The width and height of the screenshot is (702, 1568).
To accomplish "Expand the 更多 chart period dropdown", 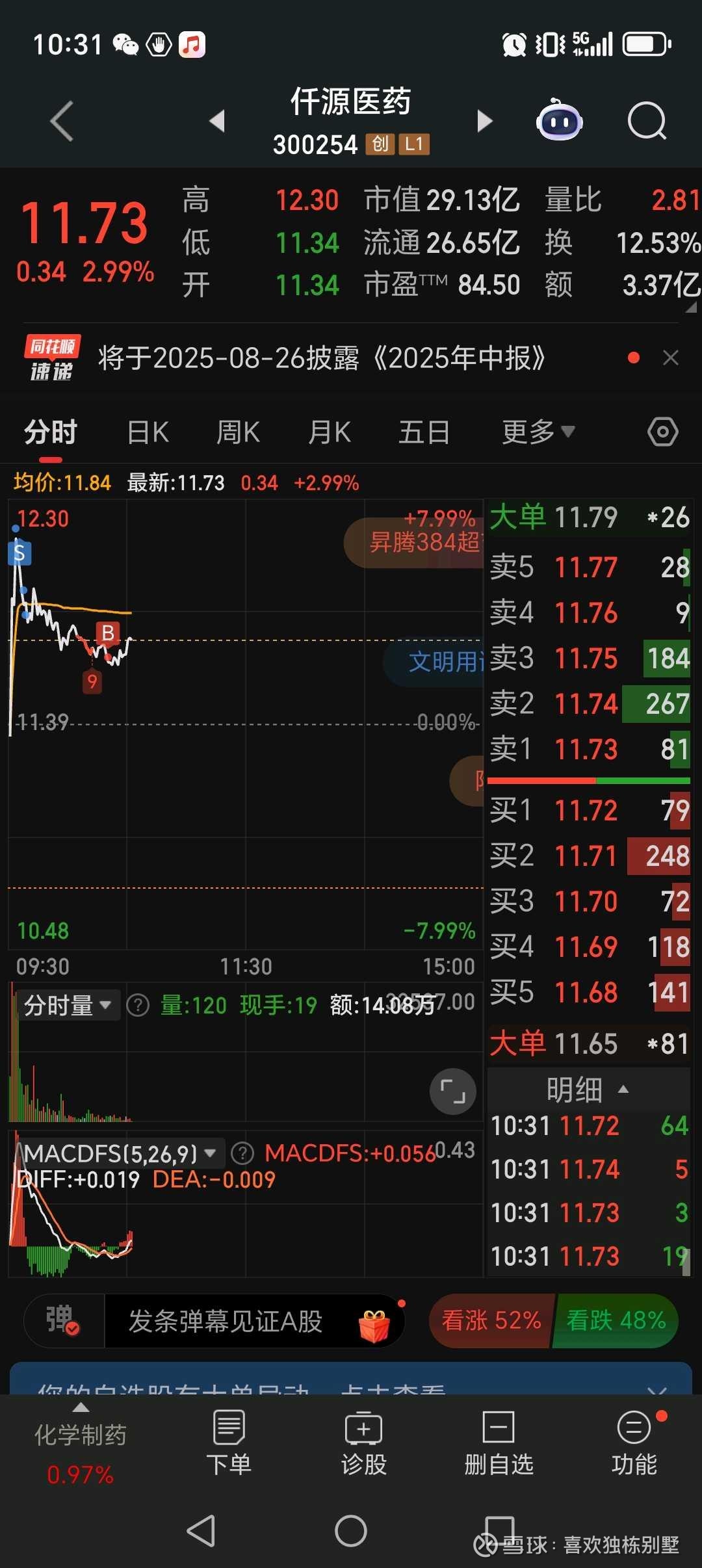I will [538, 432].
